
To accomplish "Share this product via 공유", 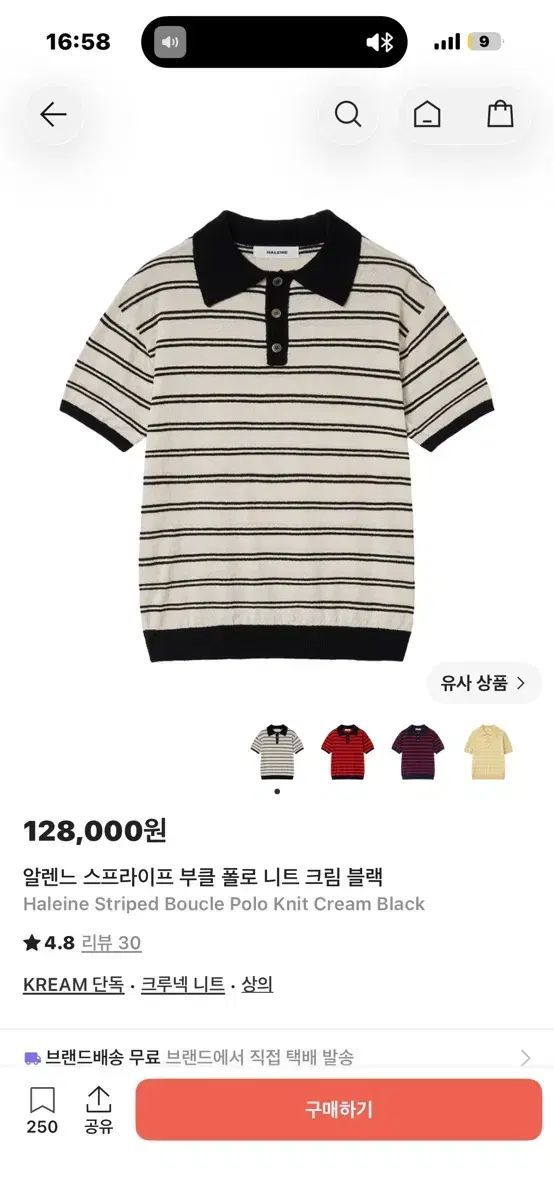I will pos(98,1110).
